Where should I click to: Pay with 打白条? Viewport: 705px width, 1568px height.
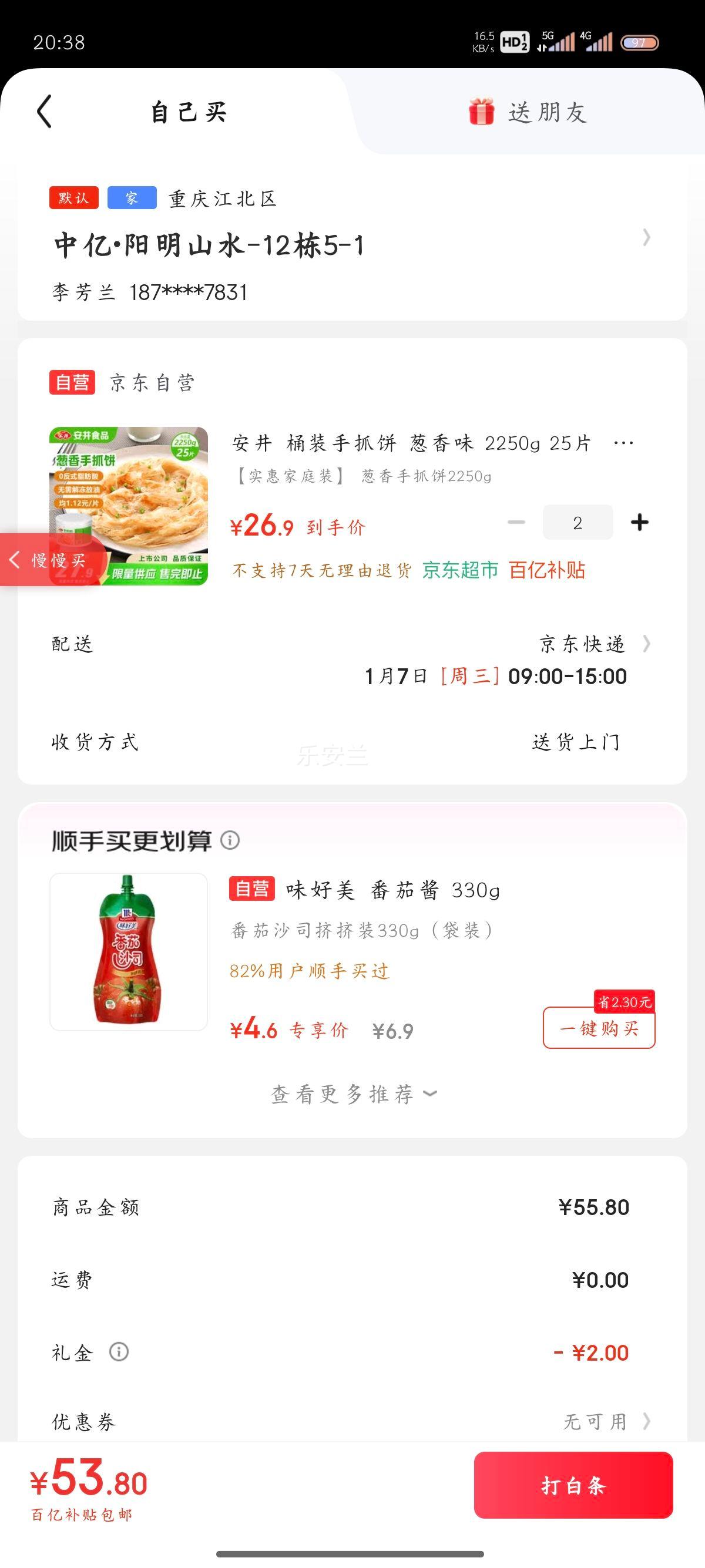[573, 1485]
